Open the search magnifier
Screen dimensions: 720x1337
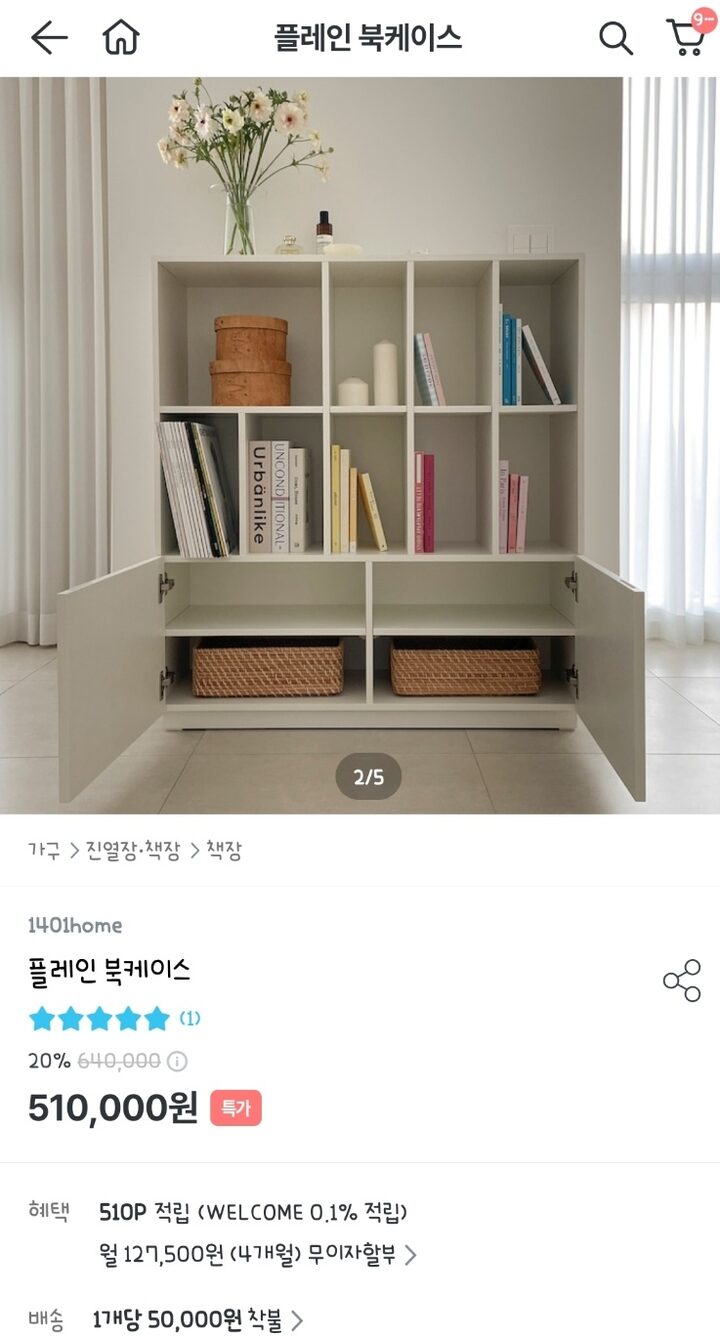[x=615, y=38]
